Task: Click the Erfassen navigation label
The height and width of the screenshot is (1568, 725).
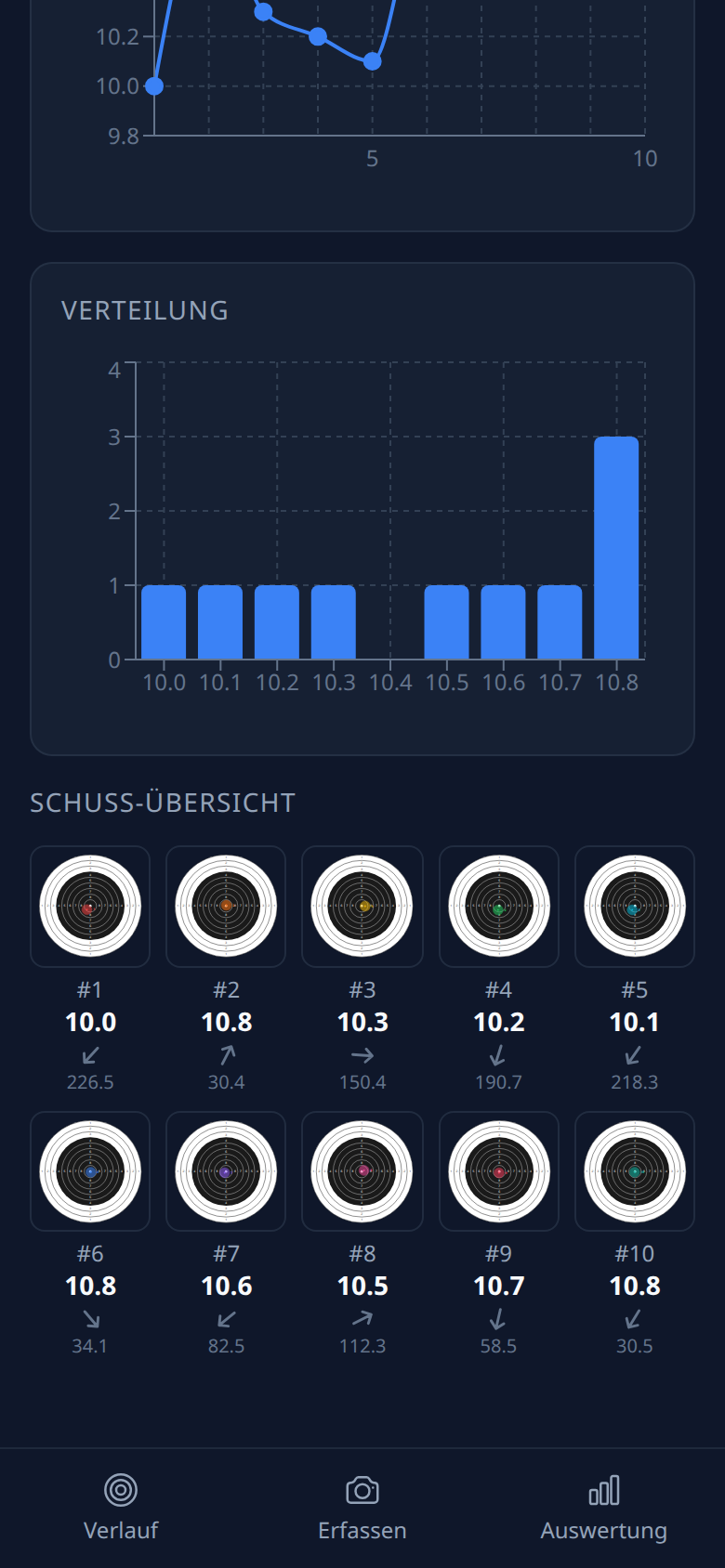Action: [x=362, y=1530]
